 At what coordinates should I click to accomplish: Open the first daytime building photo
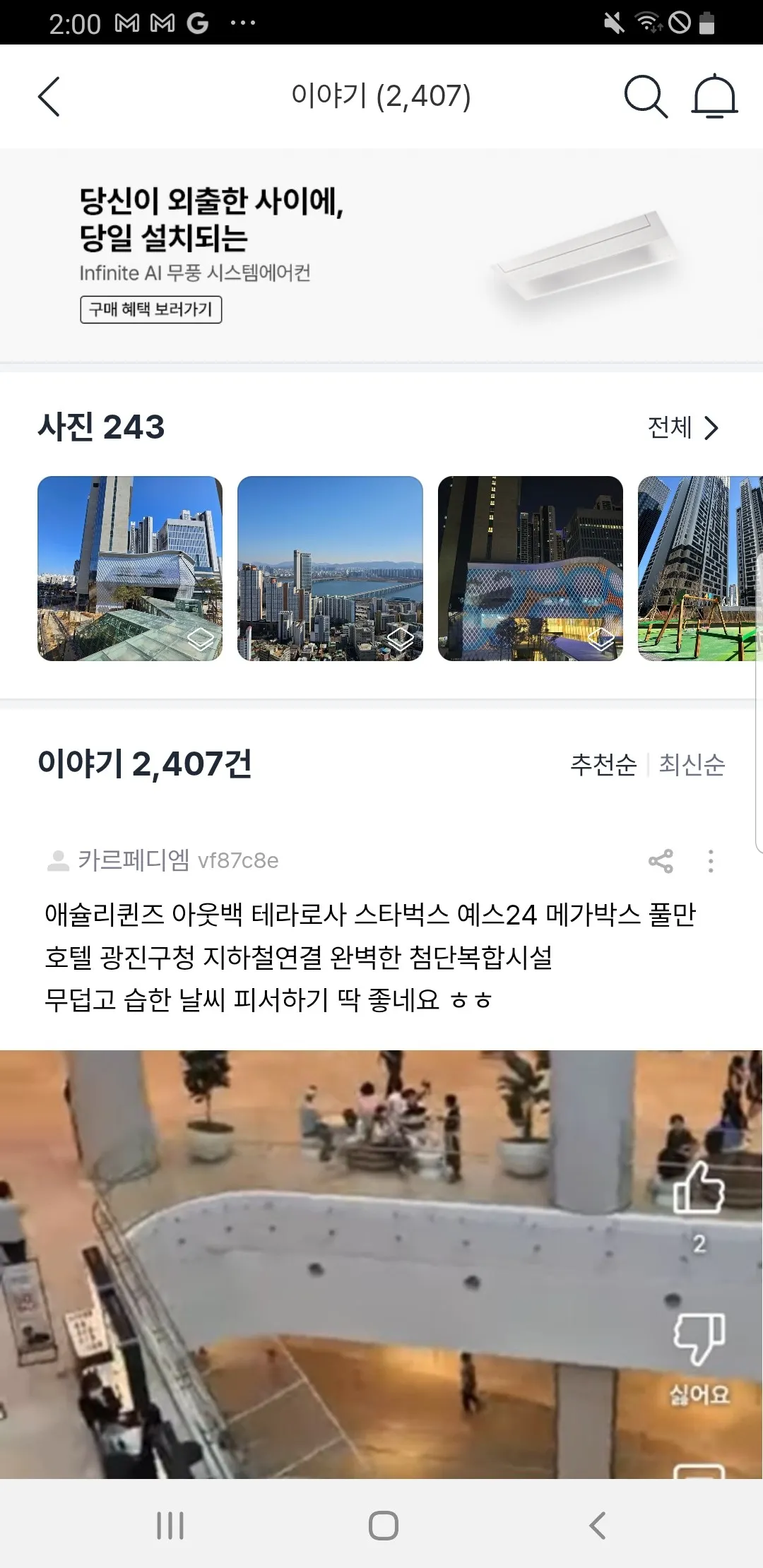pyautogui.click(x=130, y=569)
